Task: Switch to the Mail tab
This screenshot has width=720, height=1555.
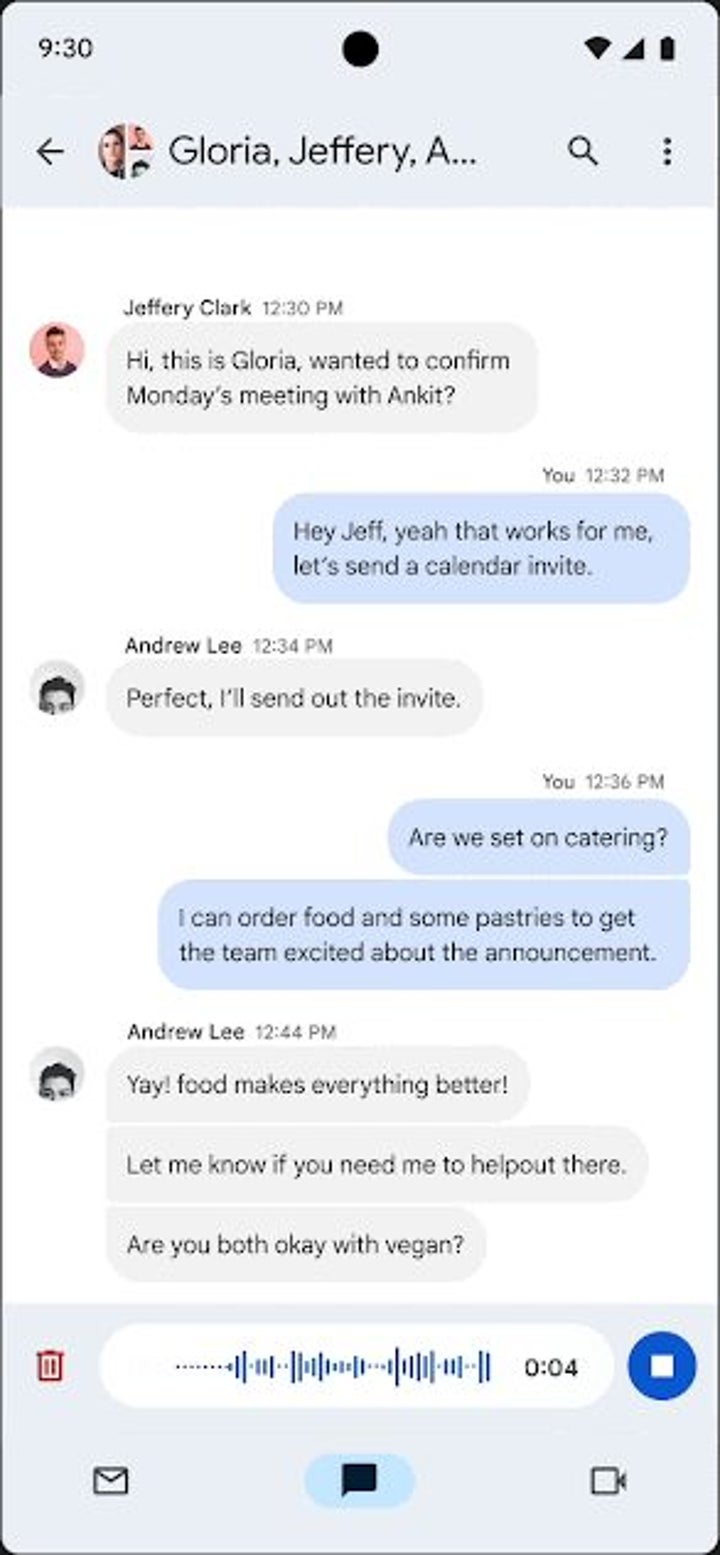Action: (110, 1480)
